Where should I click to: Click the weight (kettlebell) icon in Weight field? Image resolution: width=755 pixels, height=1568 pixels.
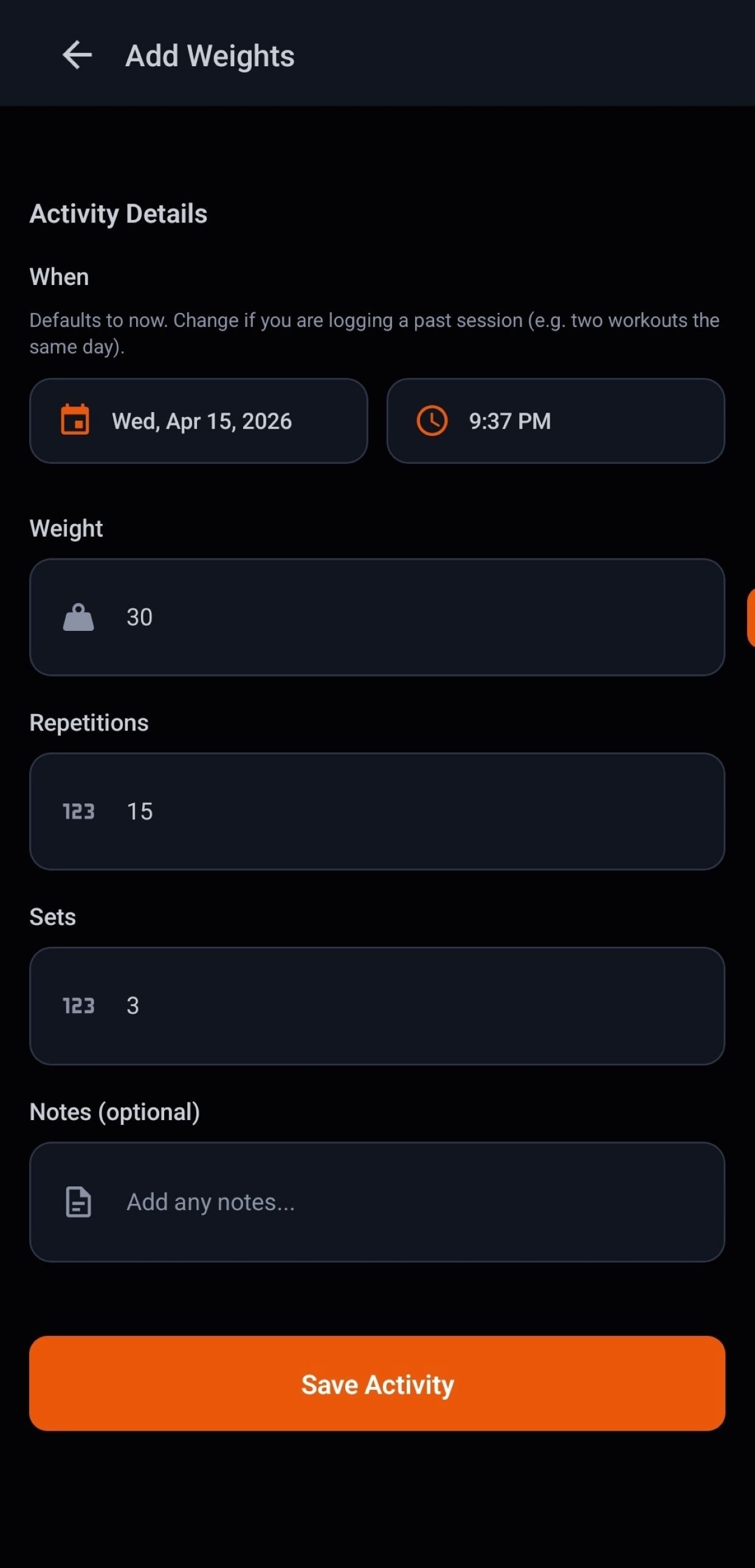click(78, 617)
